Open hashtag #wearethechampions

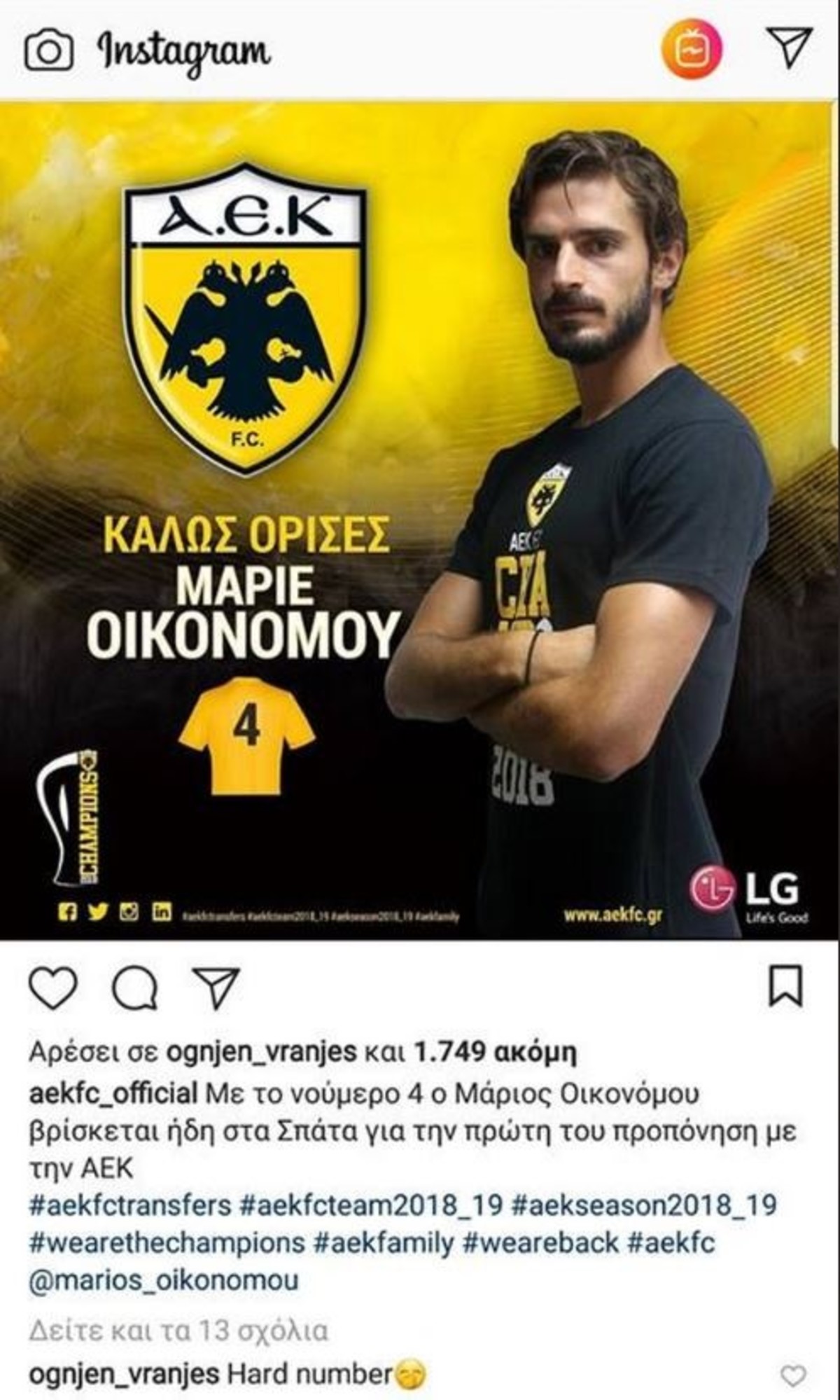pyautogui.click(x=167, y=1242)
